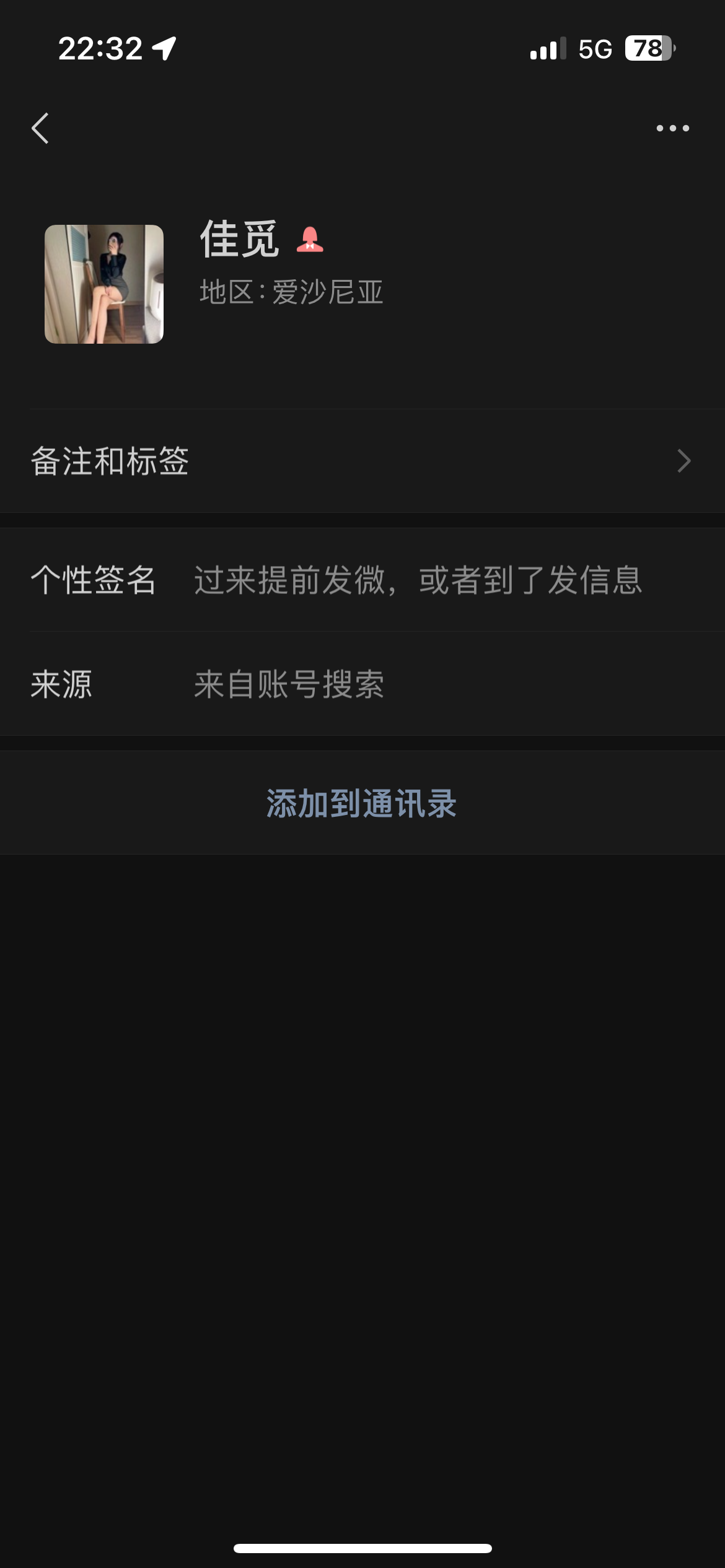Tap the 个性签名 row
This screenshot has height=1568, width=725.
coord(362,579)
